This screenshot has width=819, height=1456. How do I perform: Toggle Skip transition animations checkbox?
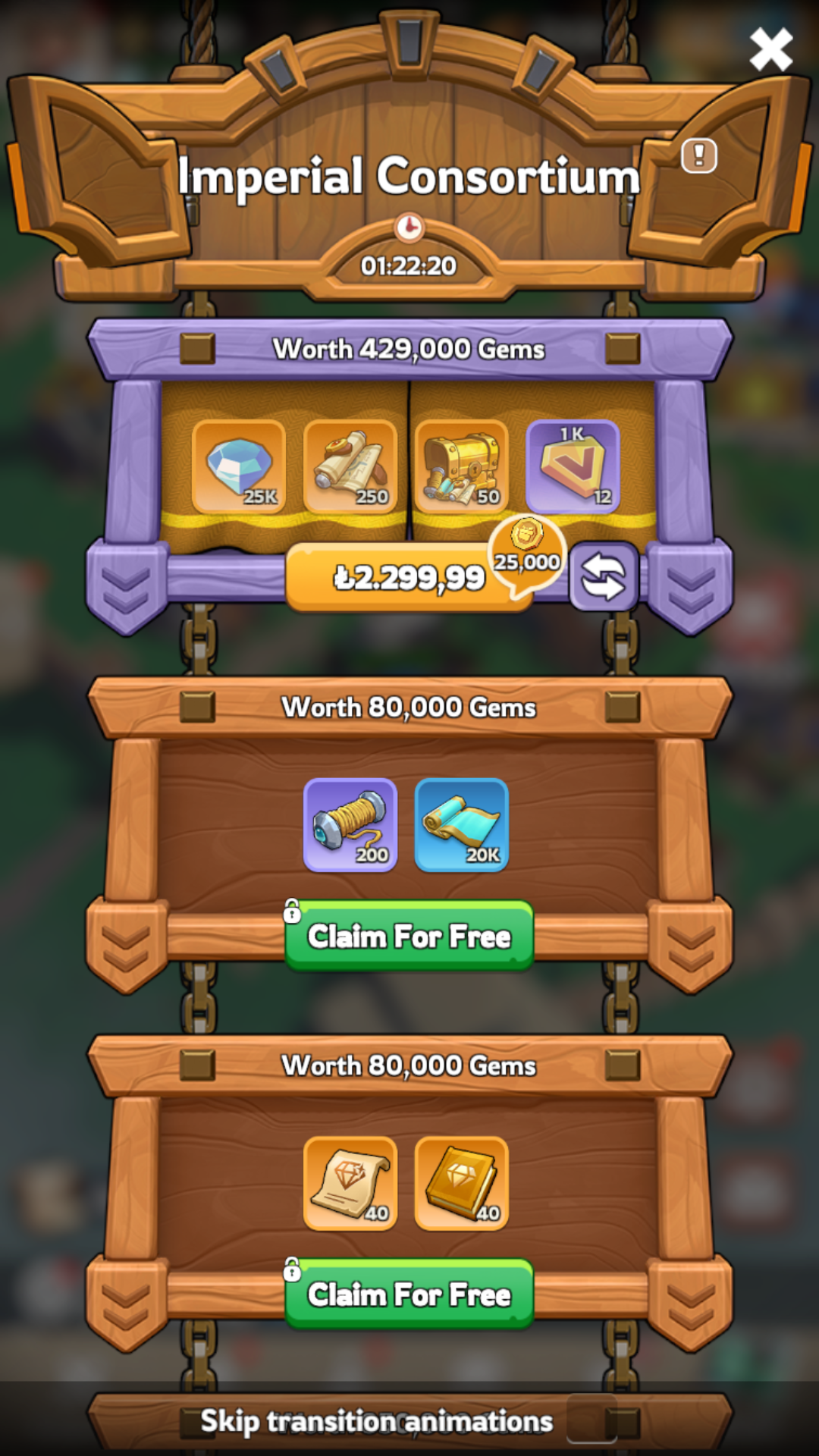point(591,1420)
